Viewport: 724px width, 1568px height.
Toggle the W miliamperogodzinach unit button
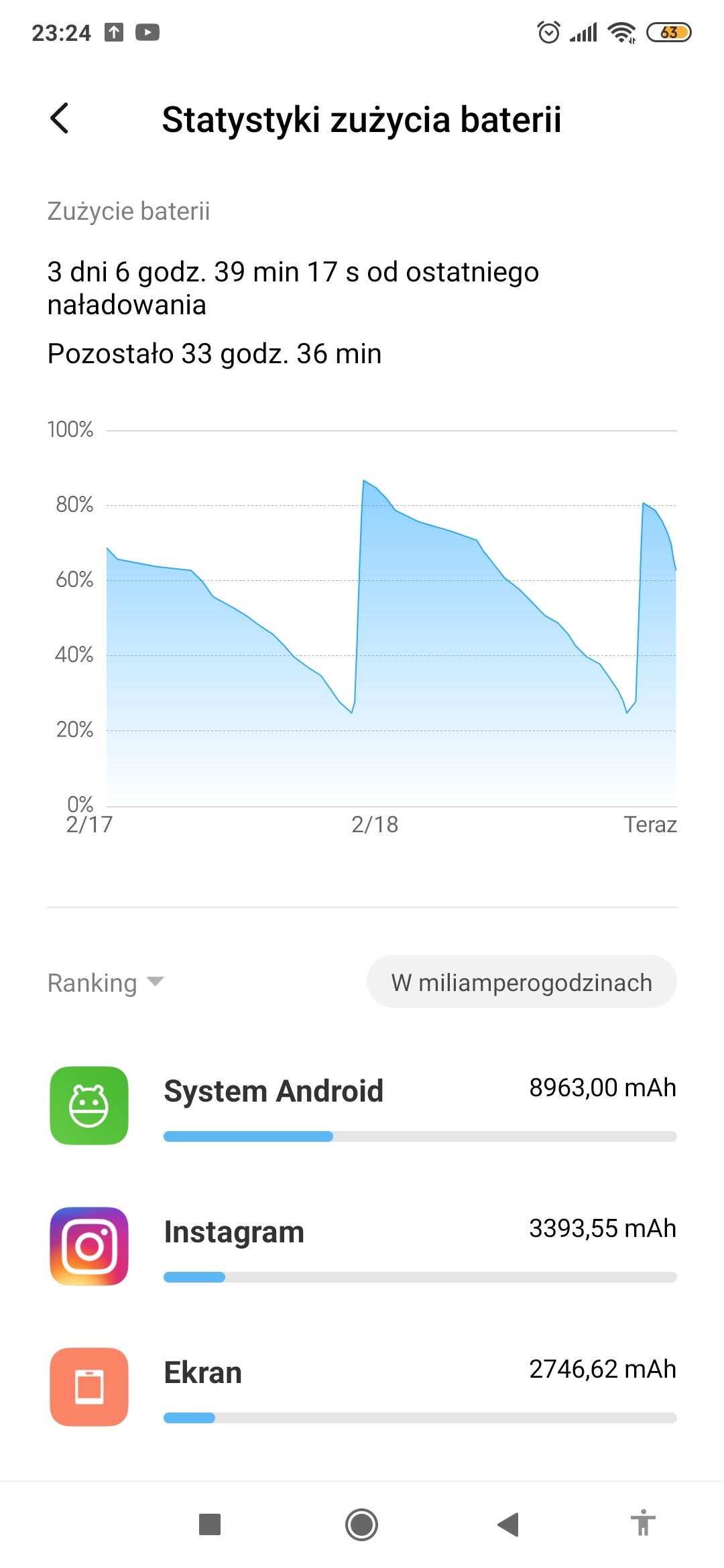521,982
